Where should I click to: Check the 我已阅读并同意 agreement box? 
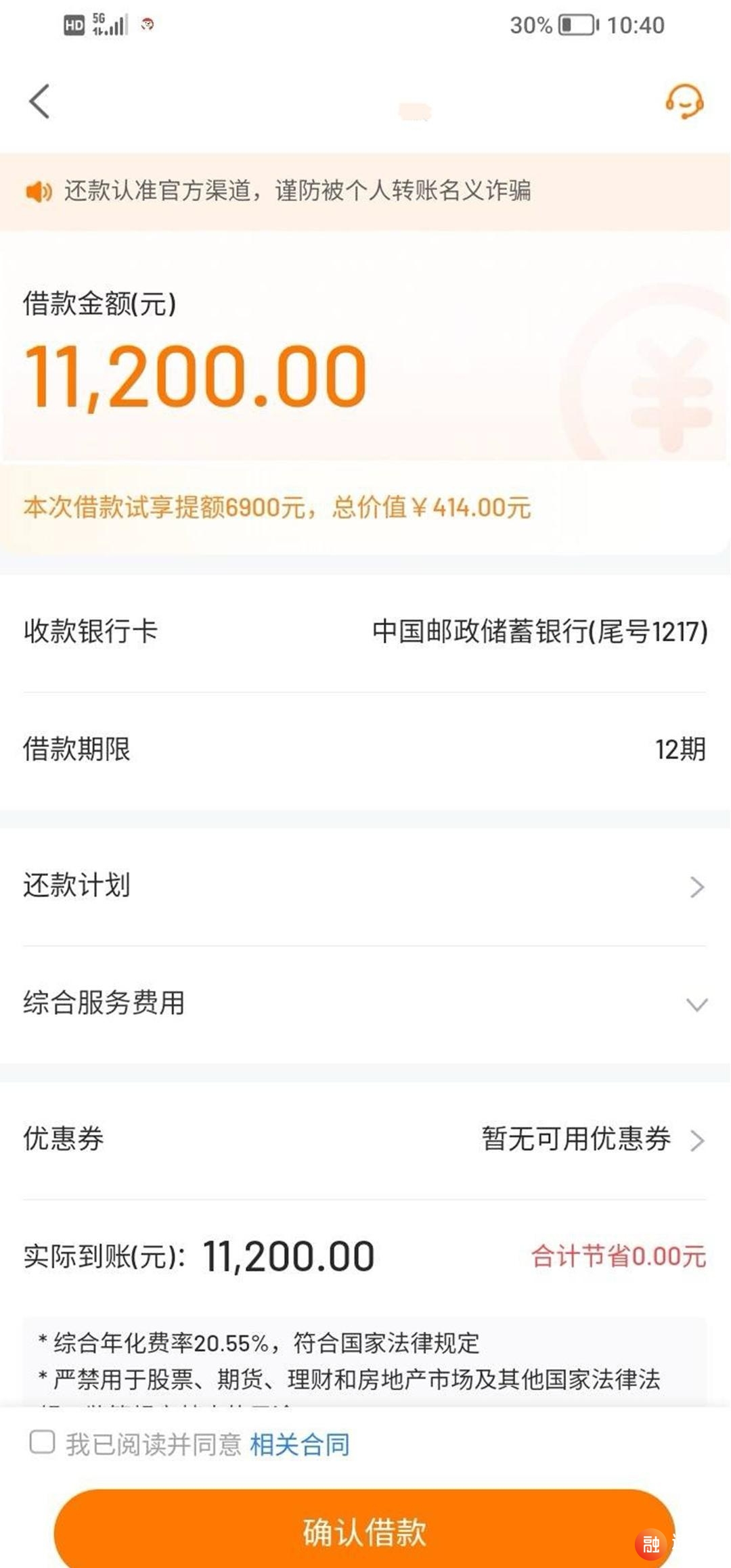pos(42,1442)
